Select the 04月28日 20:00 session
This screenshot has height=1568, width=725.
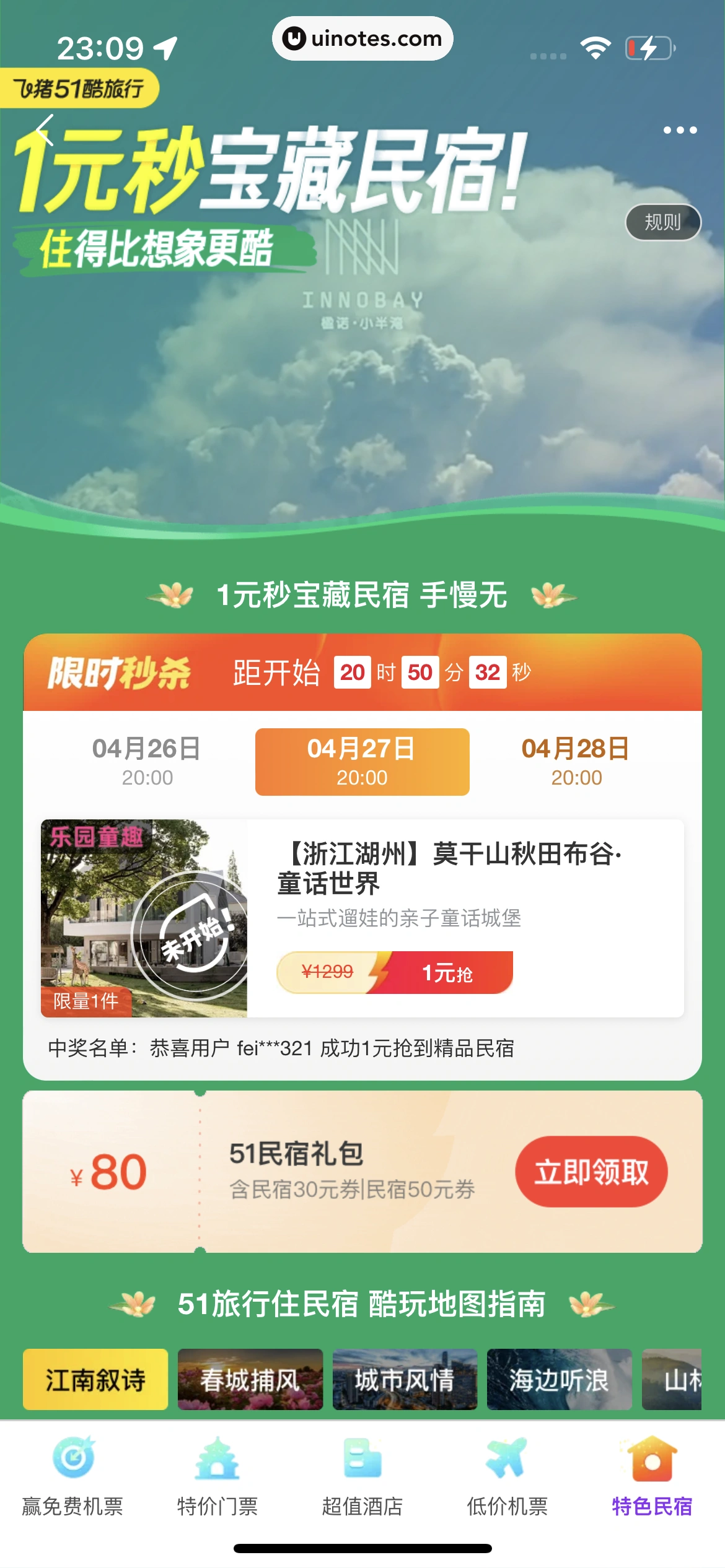(x=576, y=761)
